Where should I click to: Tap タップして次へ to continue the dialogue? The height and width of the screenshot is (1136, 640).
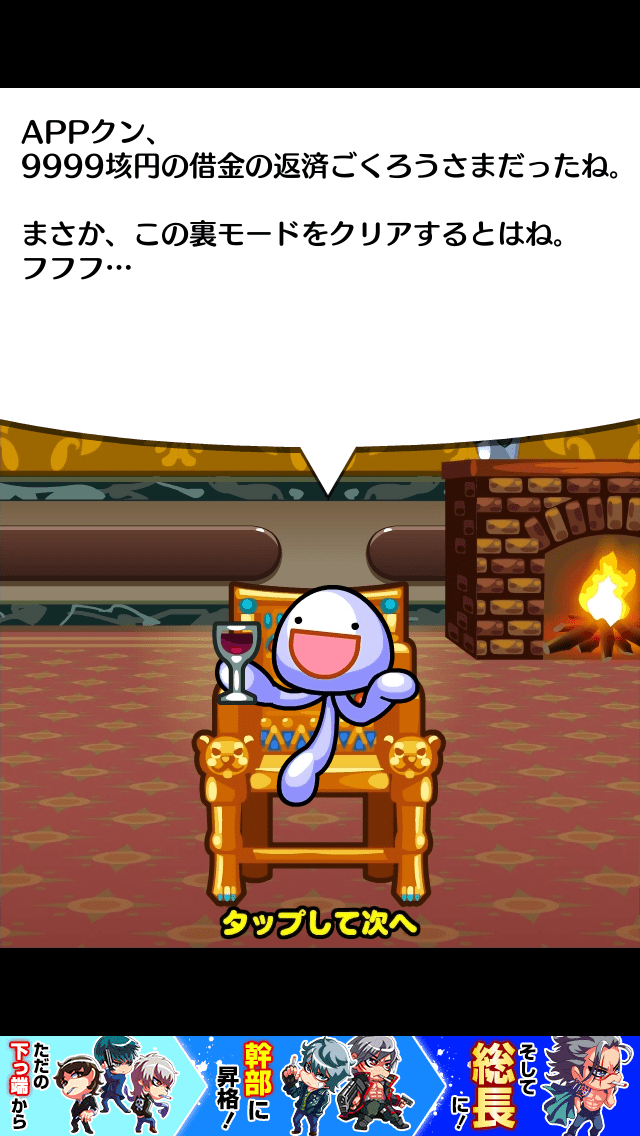(319, 922)
